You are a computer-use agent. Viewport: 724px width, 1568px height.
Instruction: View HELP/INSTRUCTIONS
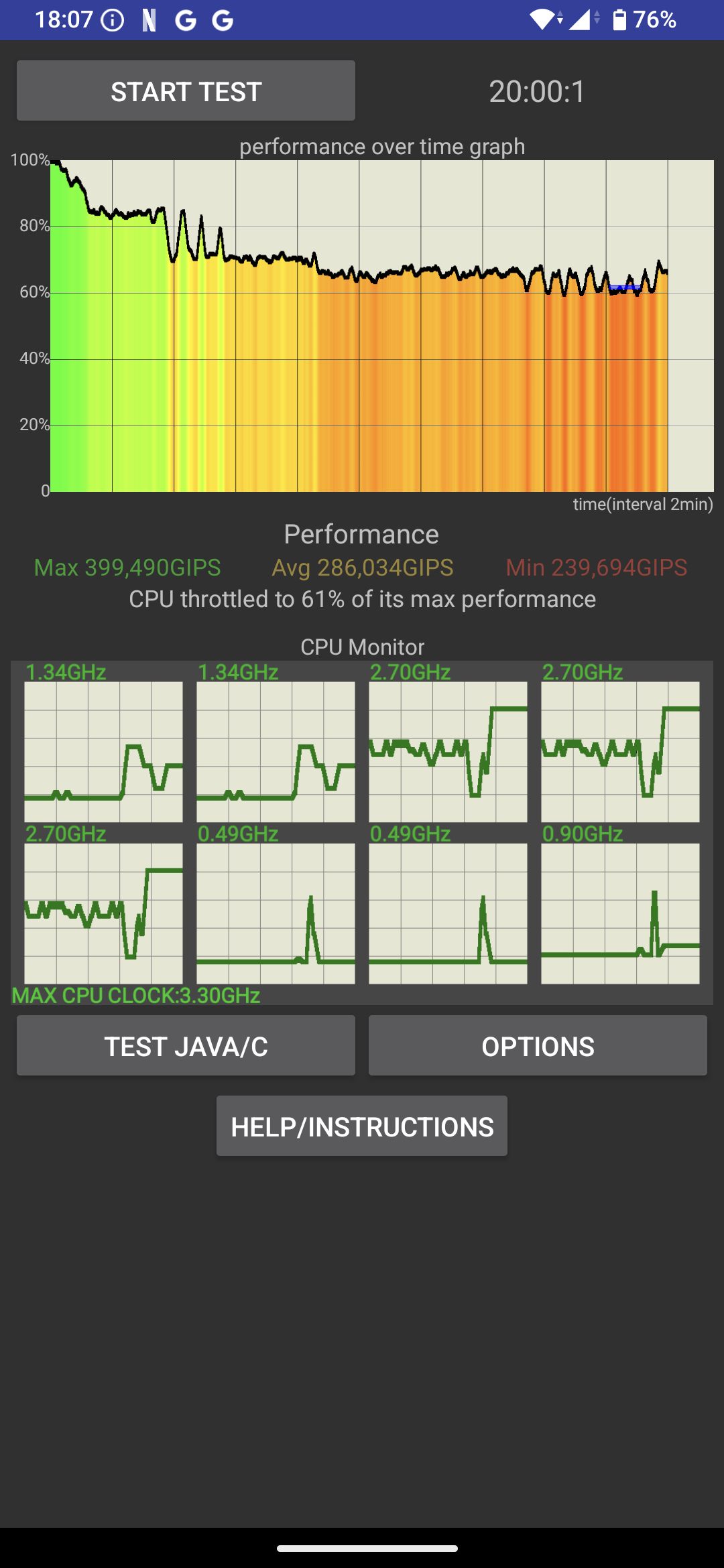pos(362,1126)
